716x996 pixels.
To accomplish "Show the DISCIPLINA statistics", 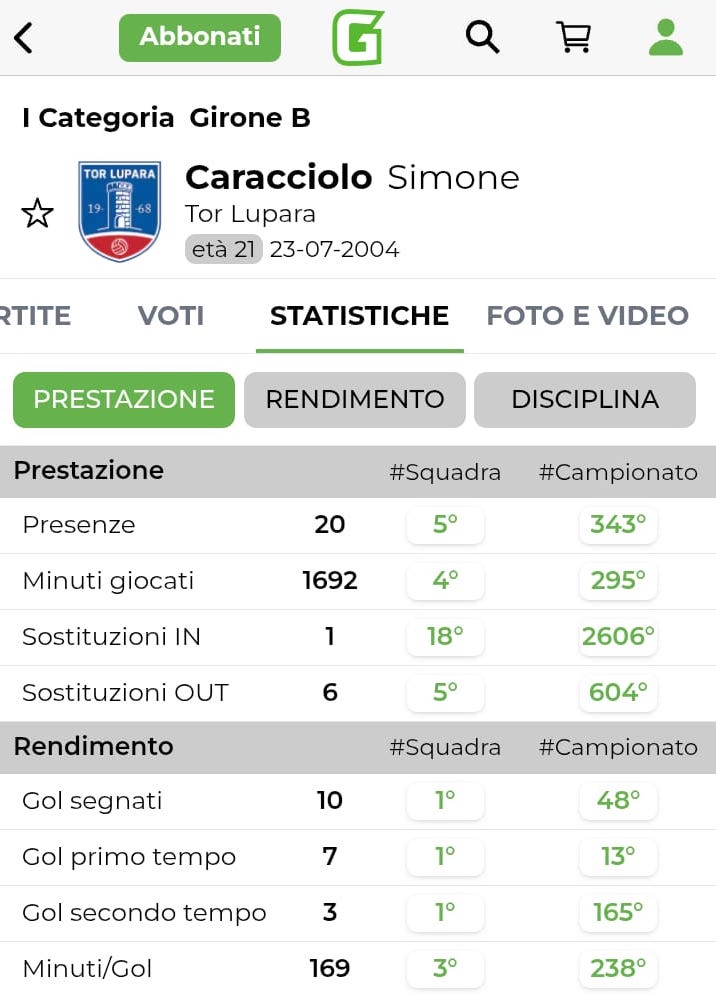I will 584,399.
